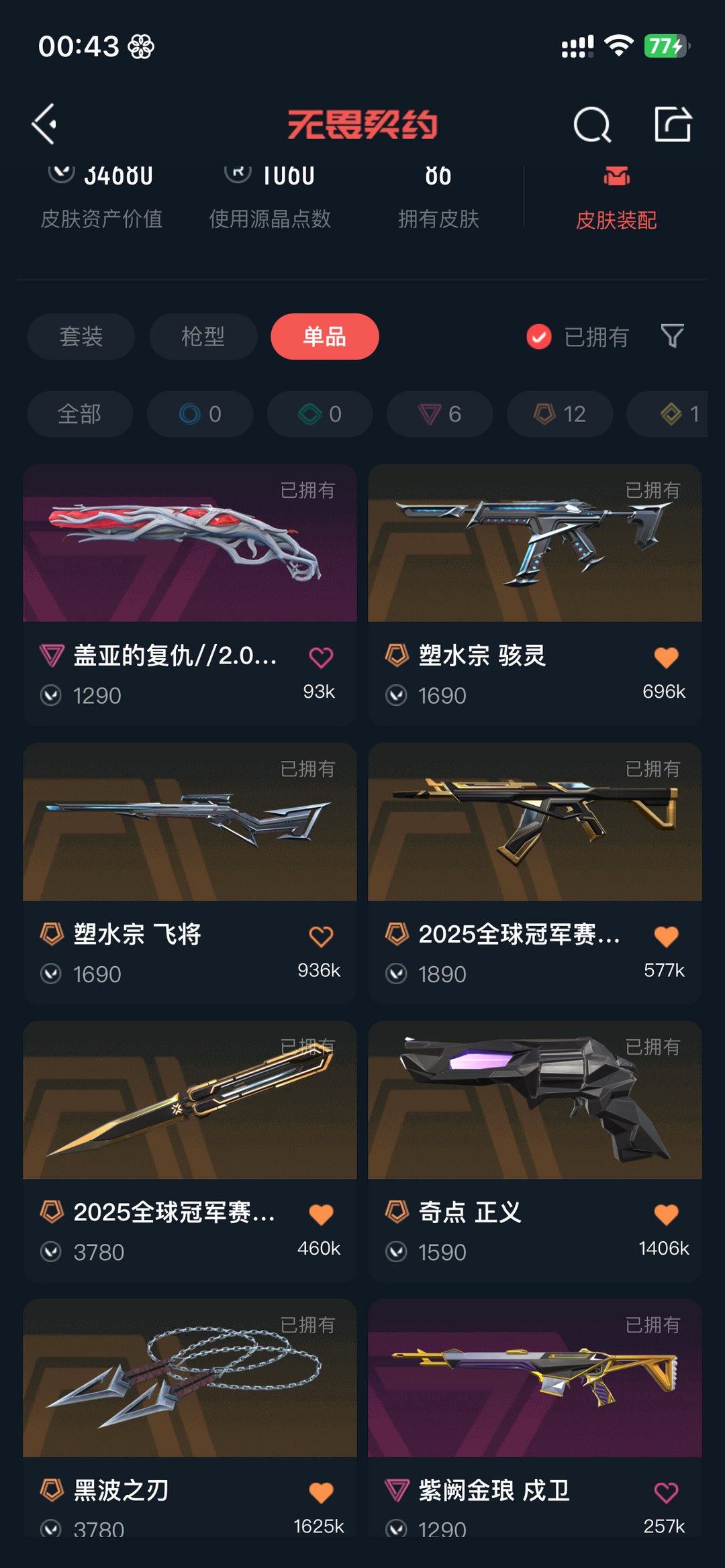This screenshot has width=725, height=1568.
Task: Open the 盖亚的复仇//2.0 skin card
Action: tap(190, 595)
